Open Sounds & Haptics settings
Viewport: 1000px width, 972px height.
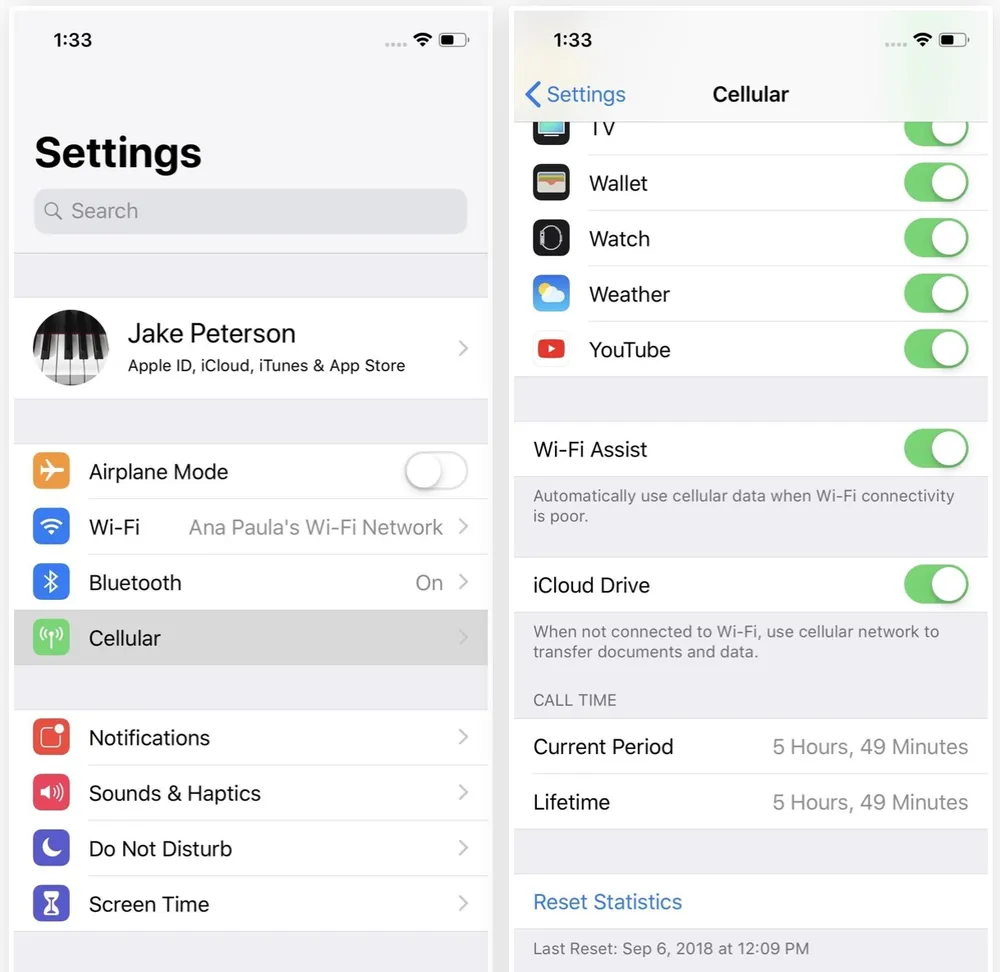pyautogui.click(x=250, y=793)
